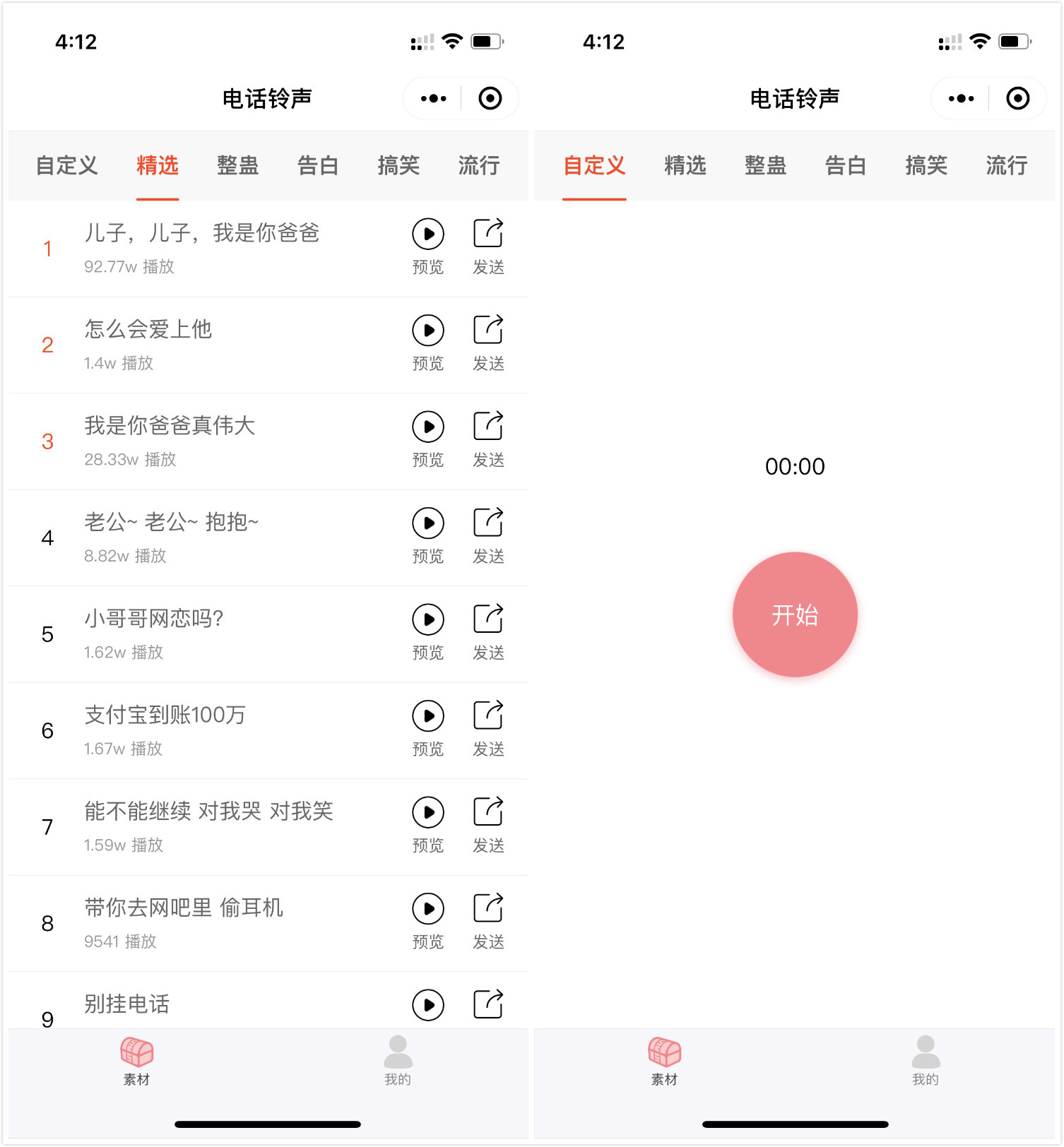1064x1147 pixels.
Task: Tap the red 开始 record button
Action: (795, 614)
